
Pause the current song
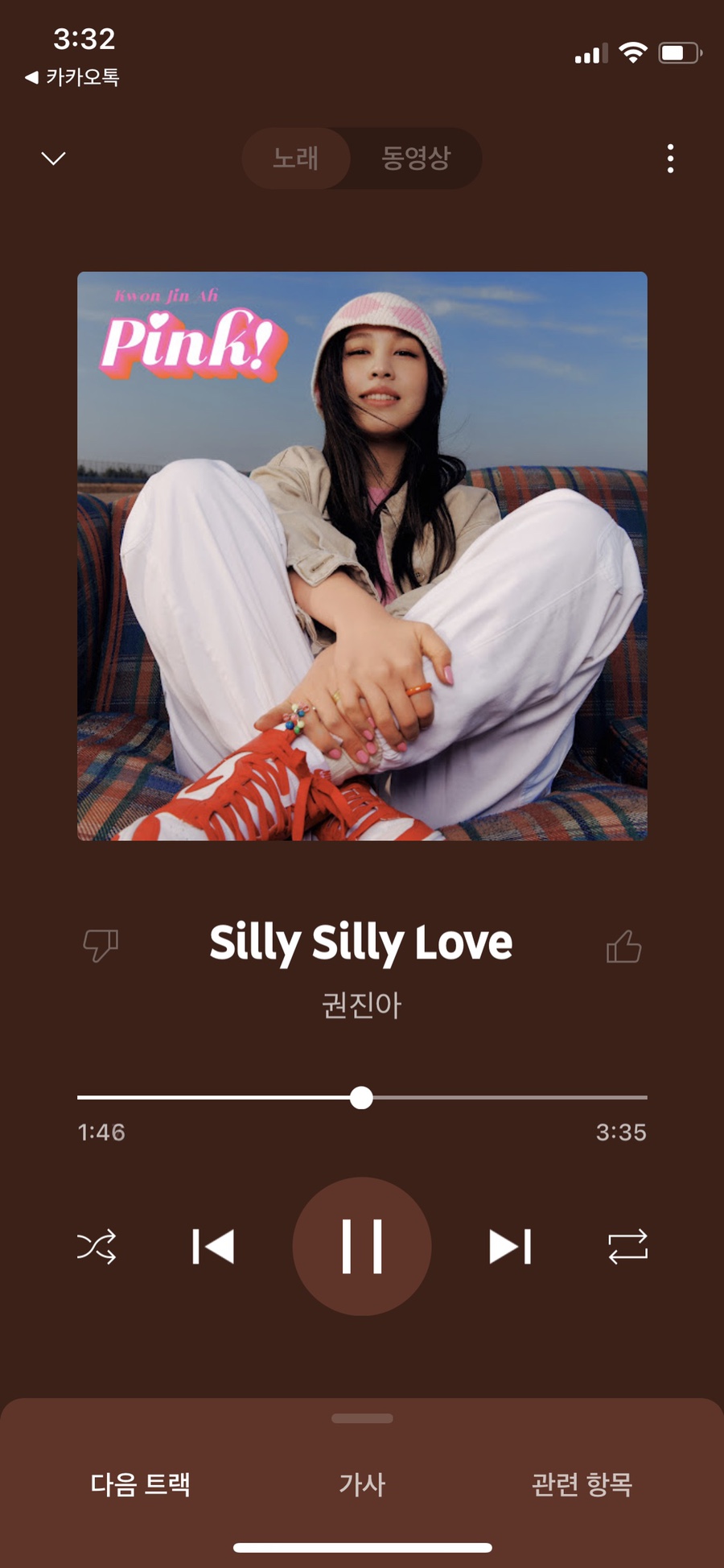click(x=362, y=1246)
